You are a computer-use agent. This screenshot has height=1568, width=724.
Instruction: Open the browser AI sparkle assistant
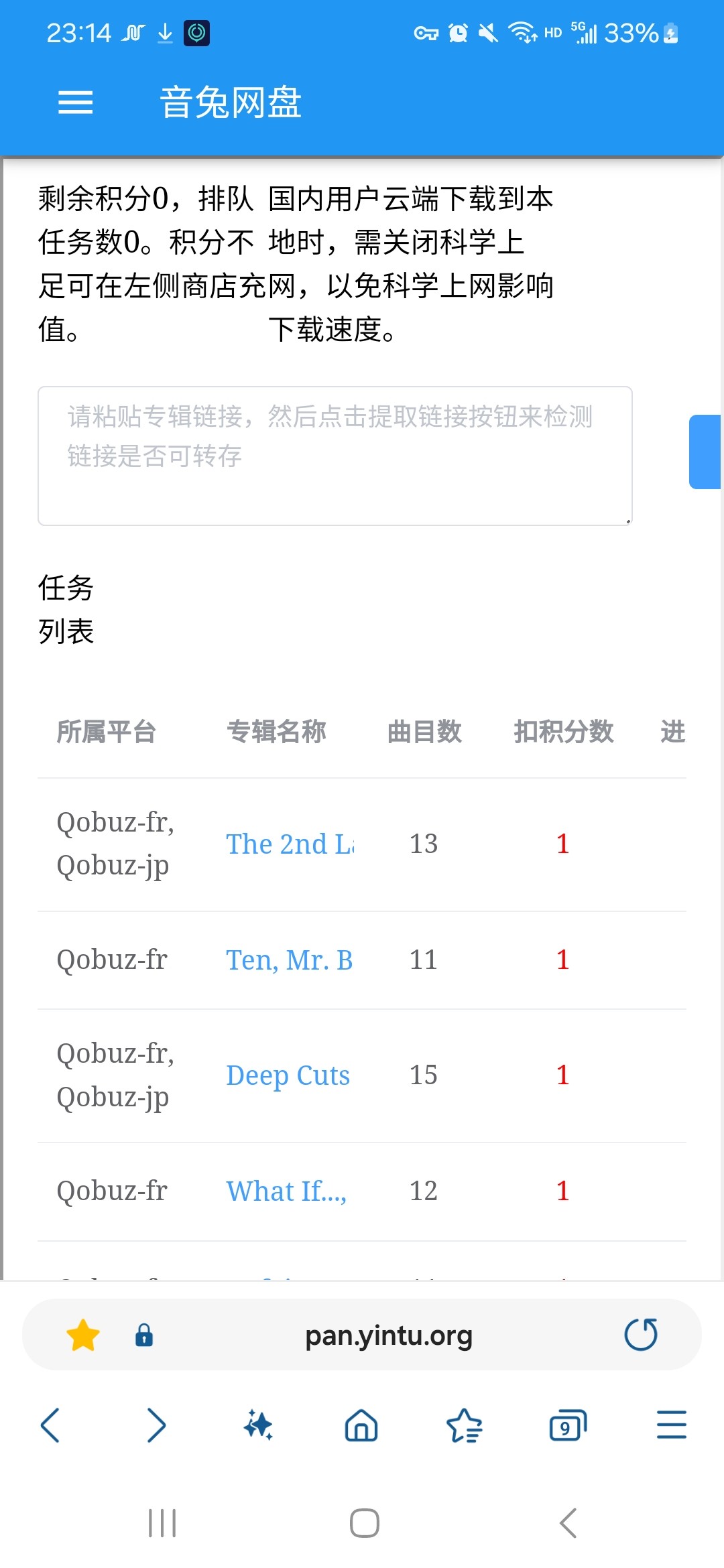point(258,1425)
